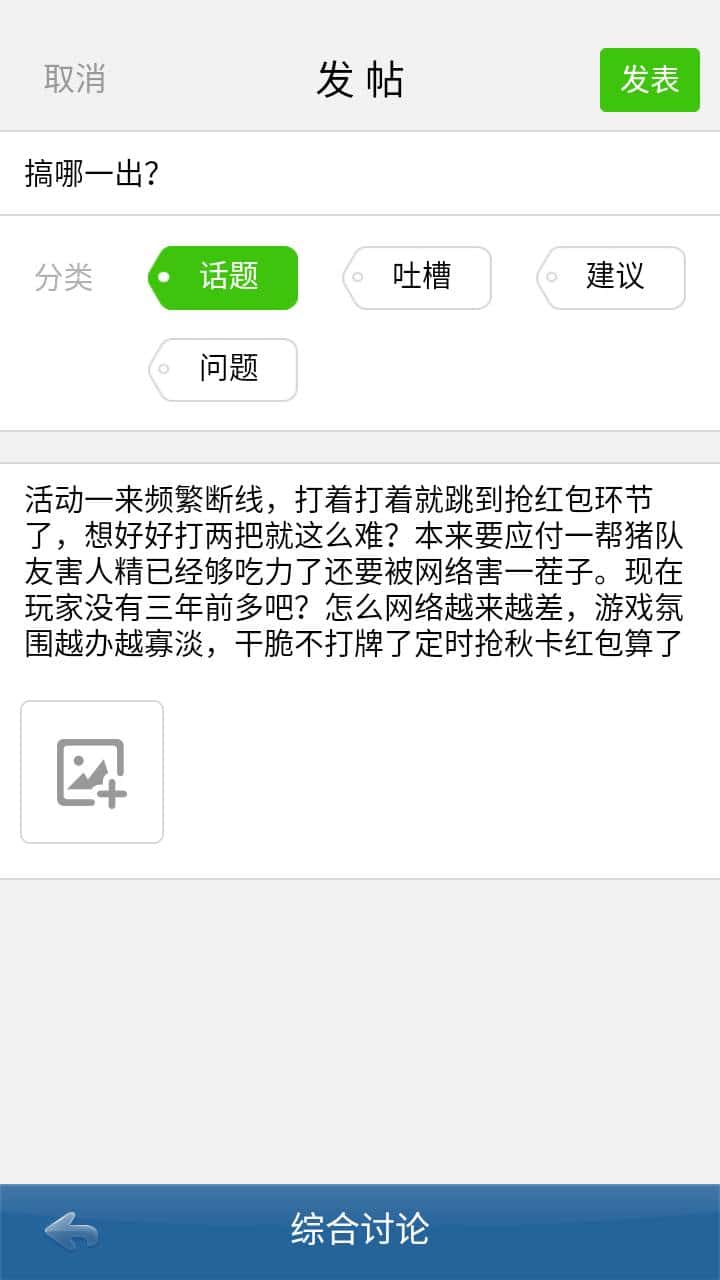Click 取消 to cancel the post
The width and height of the screenshot is (720, 1280).
pos(73,79)
